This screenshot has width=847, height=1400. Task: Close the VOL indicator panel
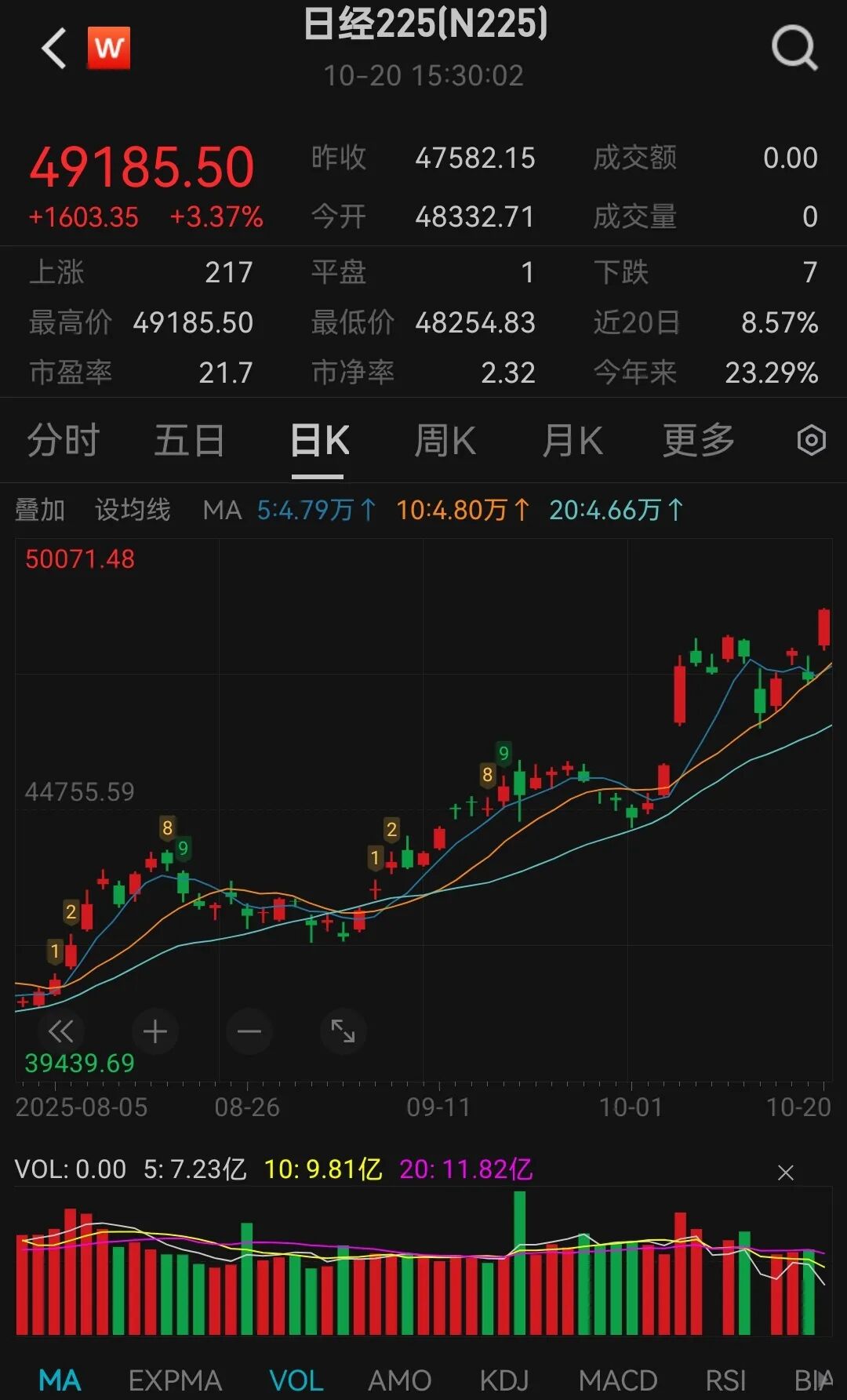tap(785, 1173)
